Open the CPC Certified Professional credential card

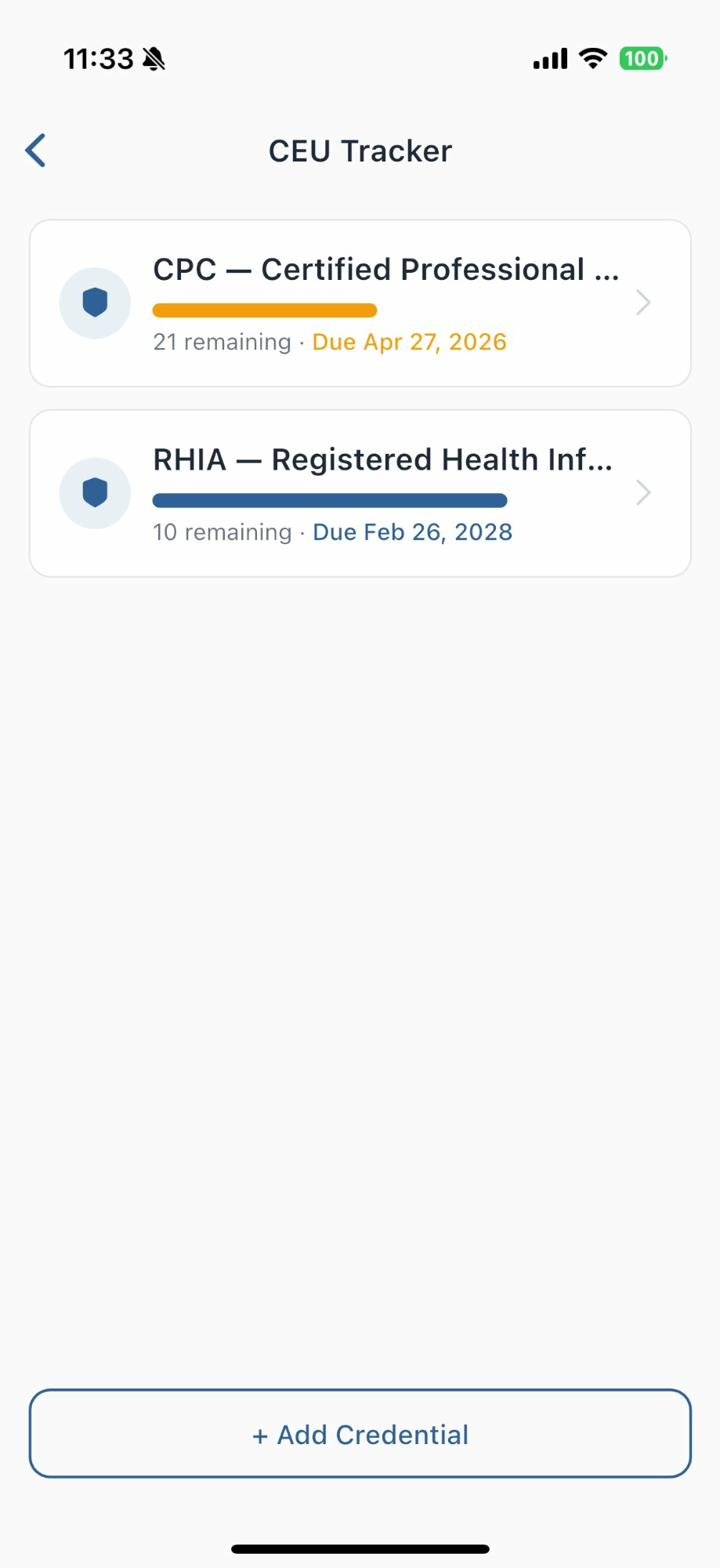click(360, 303)
